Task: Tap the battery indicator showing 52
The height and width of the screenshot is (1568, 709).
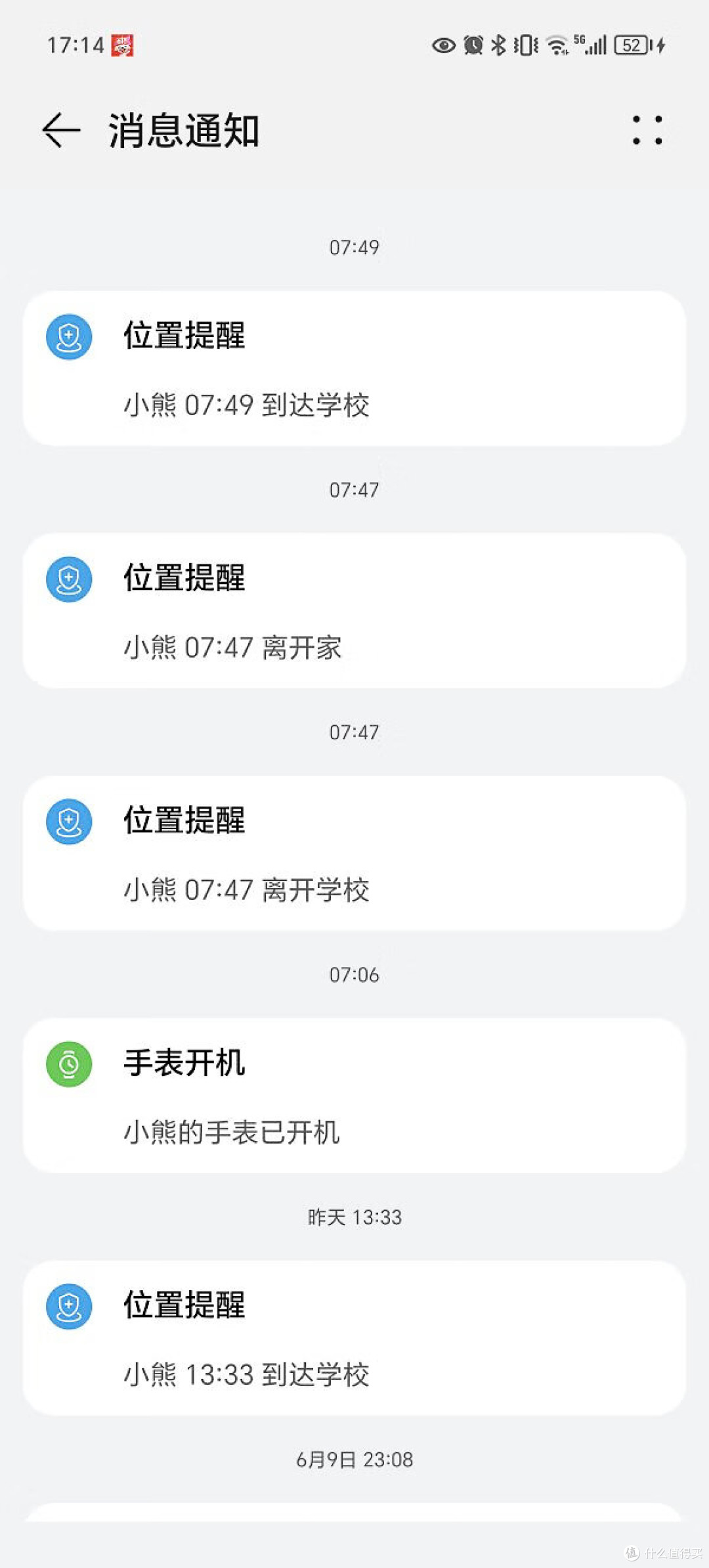Action: (632, 45)
